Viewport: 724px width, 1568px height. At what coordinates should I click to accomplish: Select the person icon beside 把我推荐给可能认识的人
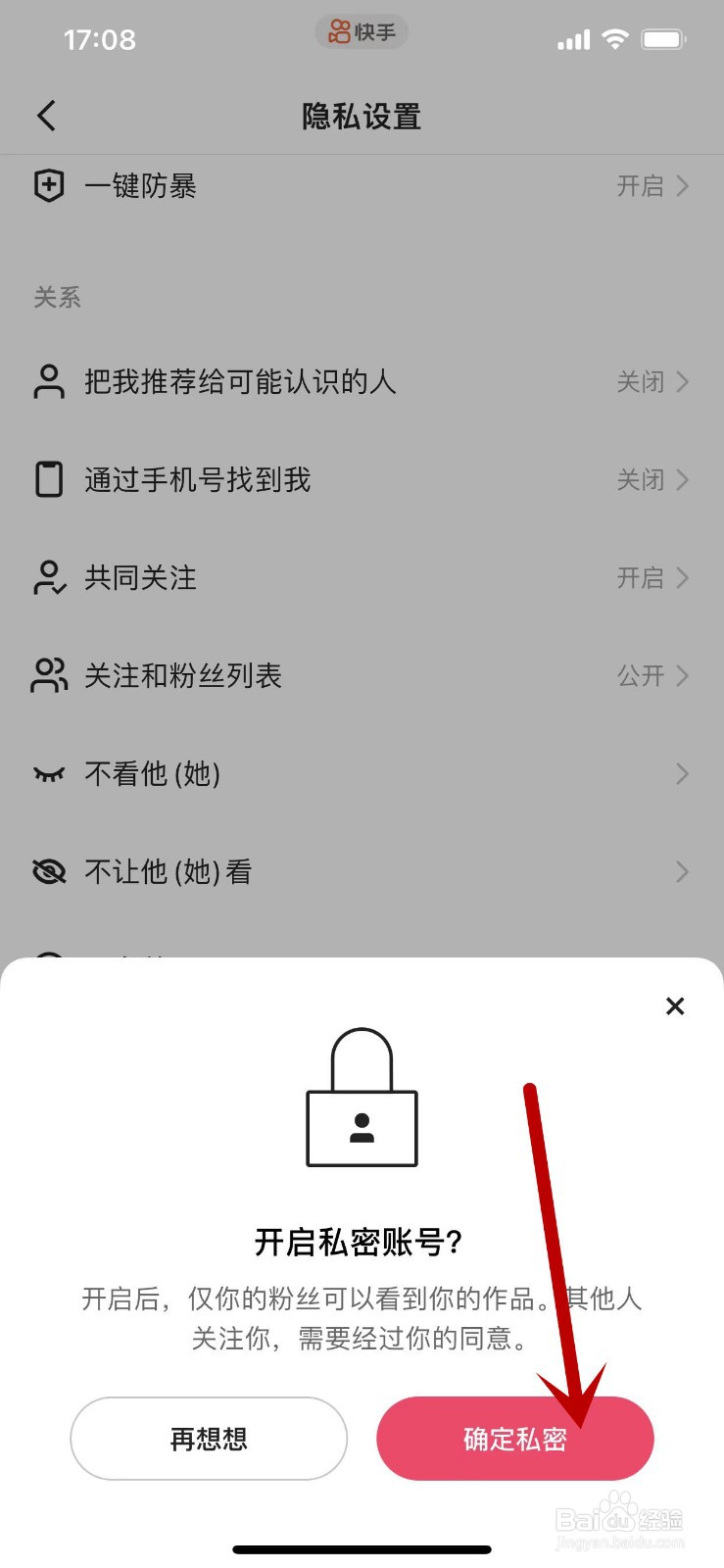[48, 381]
